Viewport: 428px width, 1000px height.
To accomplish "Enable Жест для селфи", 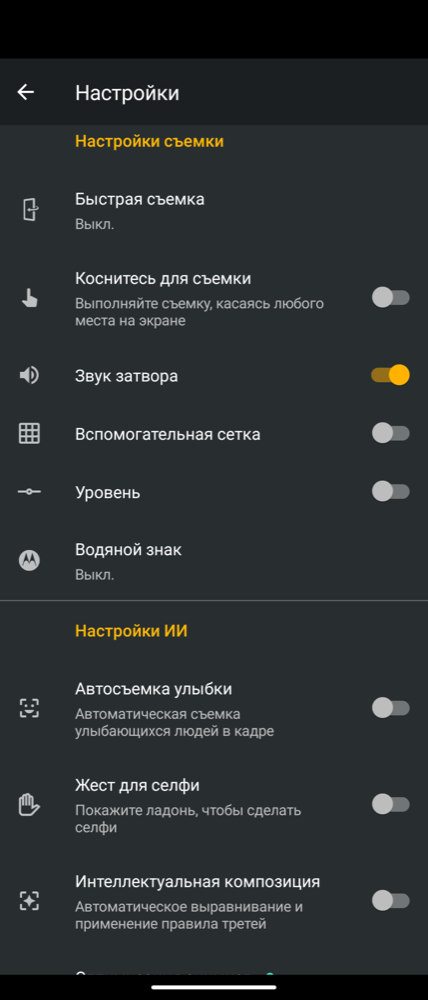I will pyautogui.click(x=390, y=804).
